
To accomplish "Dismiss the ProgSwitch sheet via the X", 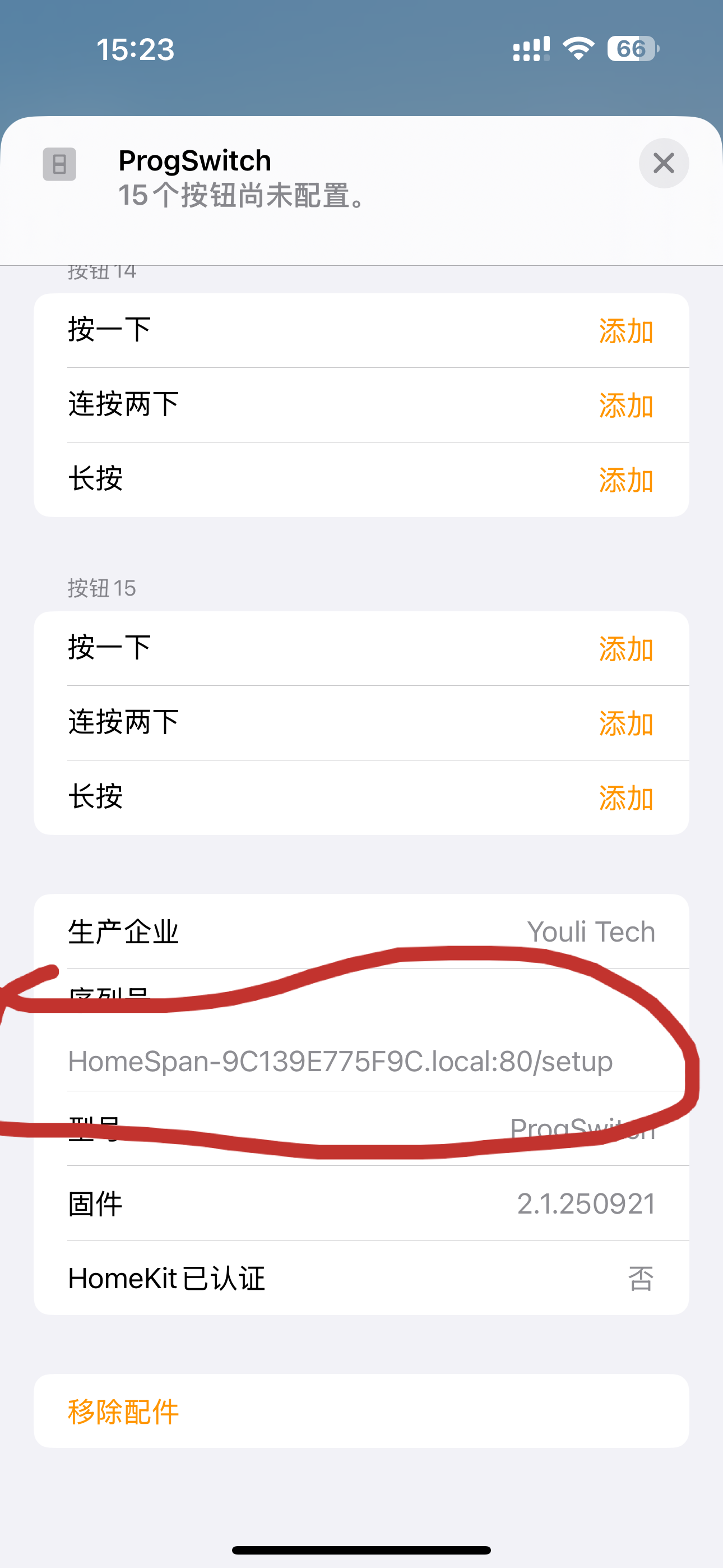I will pos(664,163).
